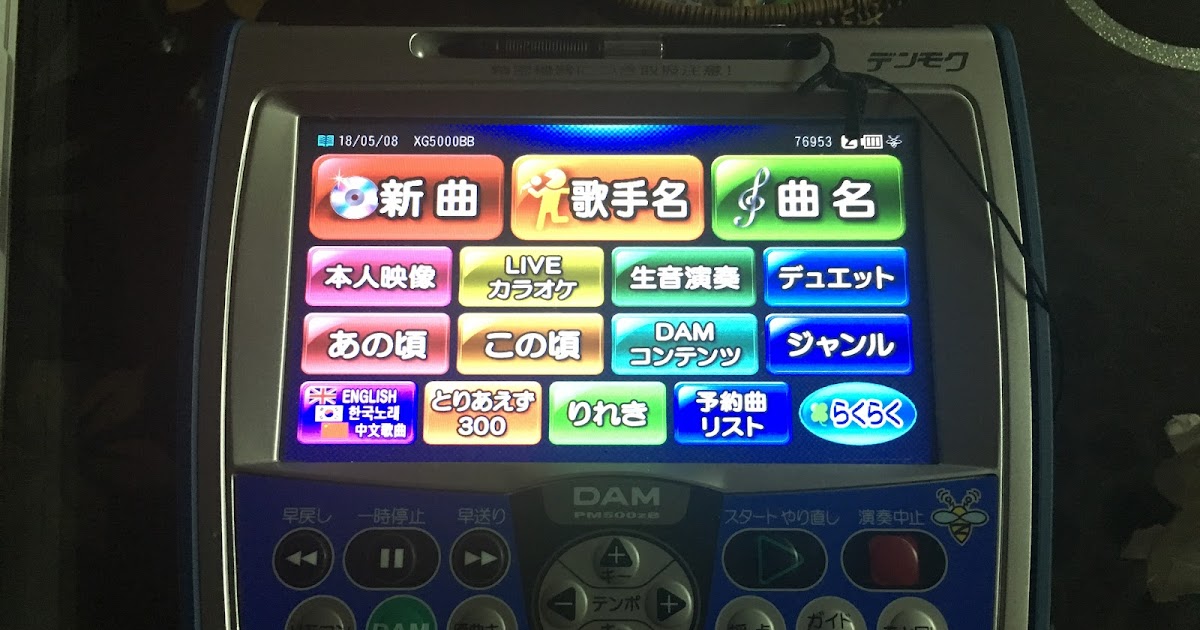
Task: Browse songs by ジャンル genre
Action: pos(838,344)
